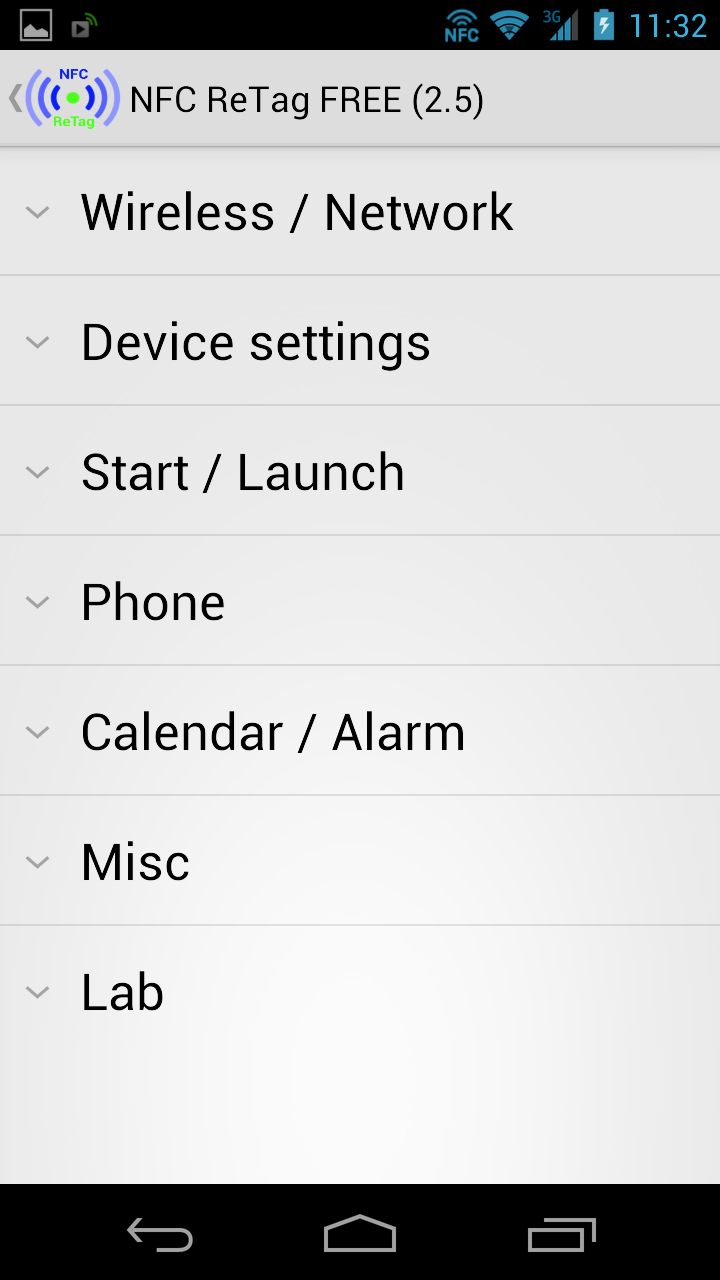Go to the home screen

coord(360,1234)
